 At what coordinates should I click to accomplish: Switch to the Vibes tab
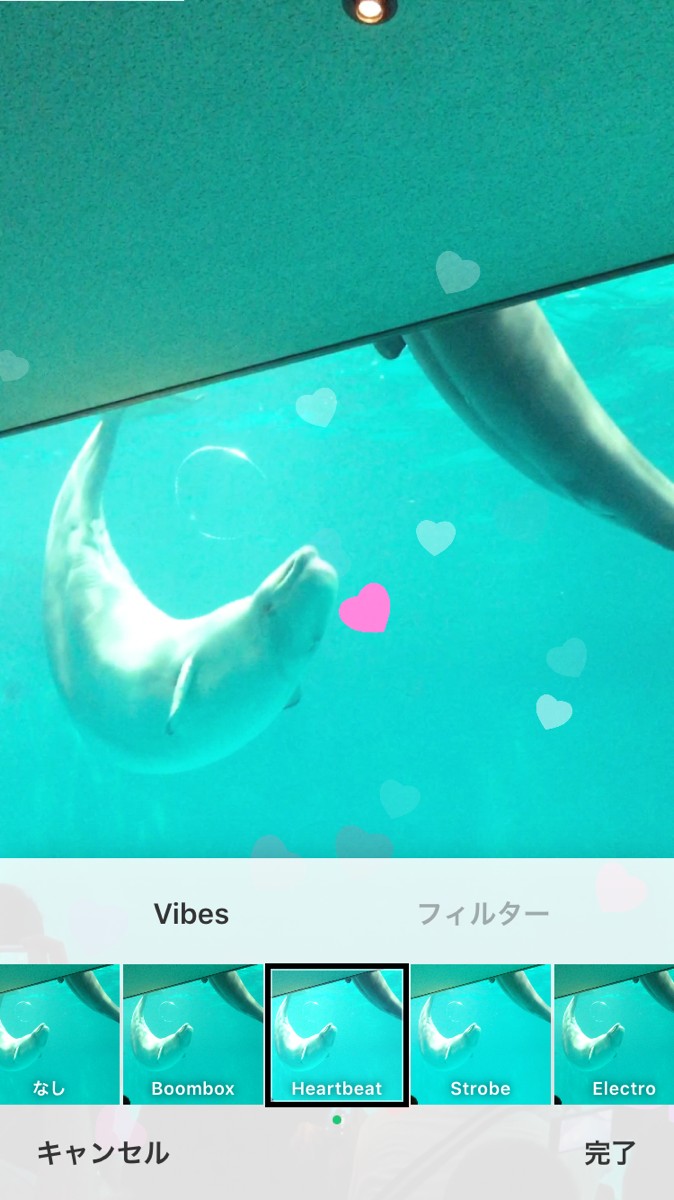pyautogui.click(x=191, y=913)
